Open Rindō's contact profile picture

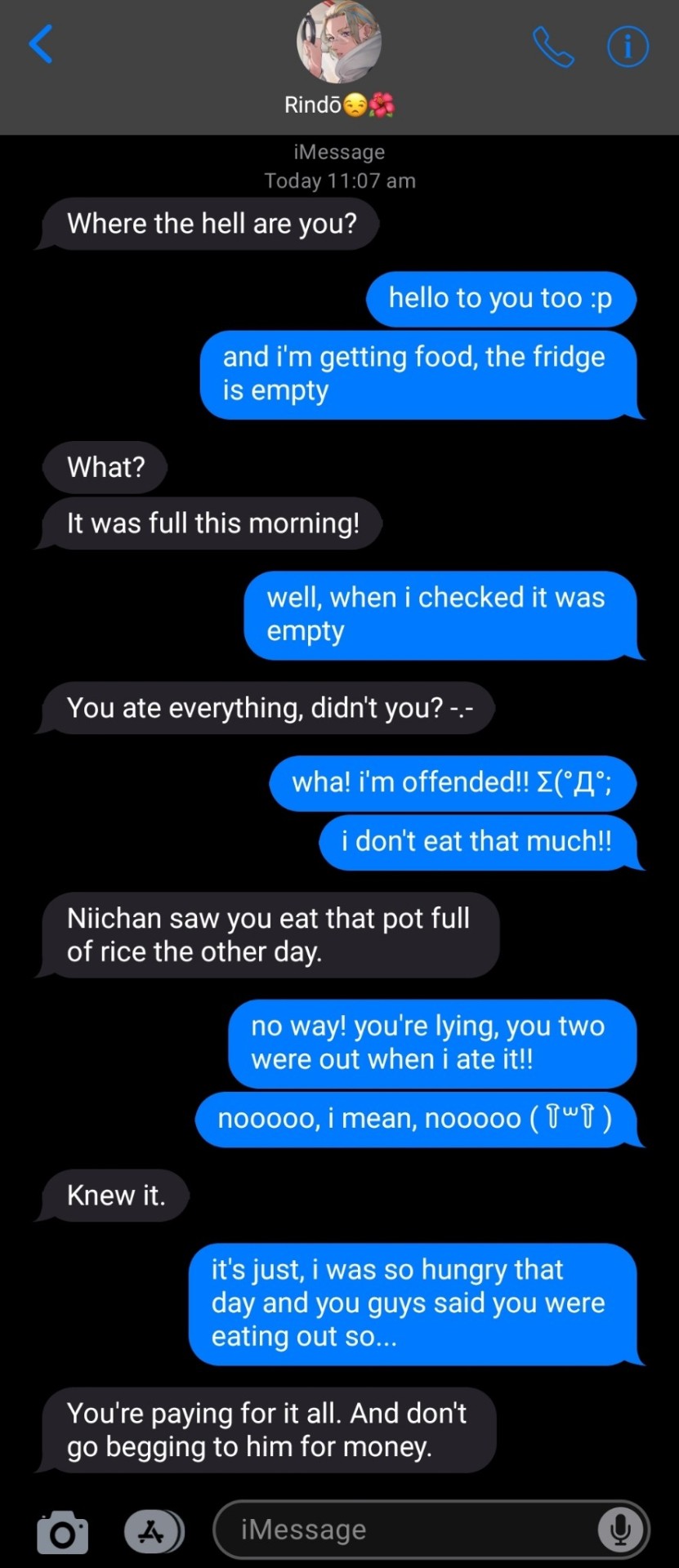[338, 42]
